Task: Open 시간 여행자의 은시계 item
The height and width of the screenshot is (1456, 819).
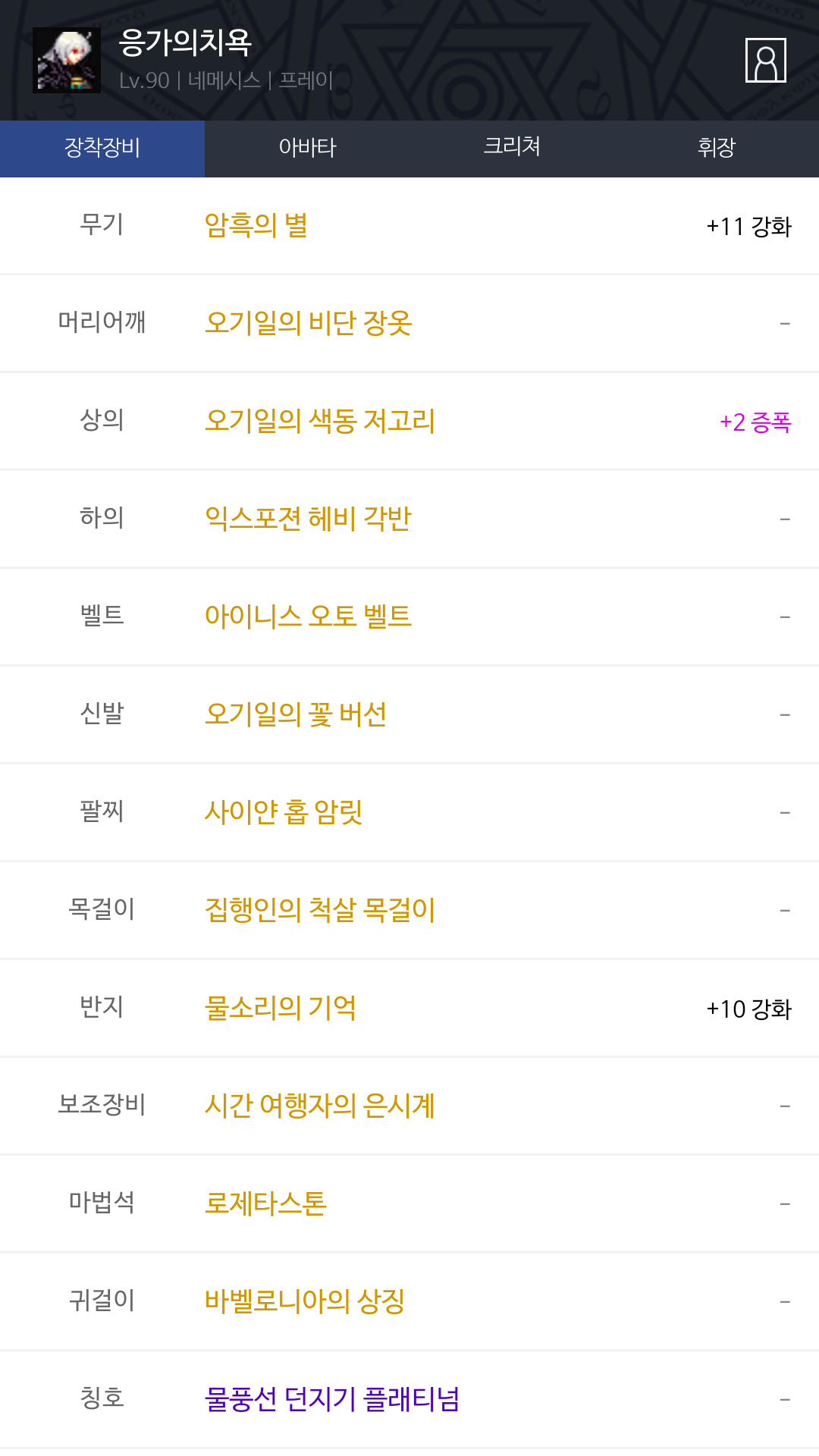Action: coord(320,1106)
